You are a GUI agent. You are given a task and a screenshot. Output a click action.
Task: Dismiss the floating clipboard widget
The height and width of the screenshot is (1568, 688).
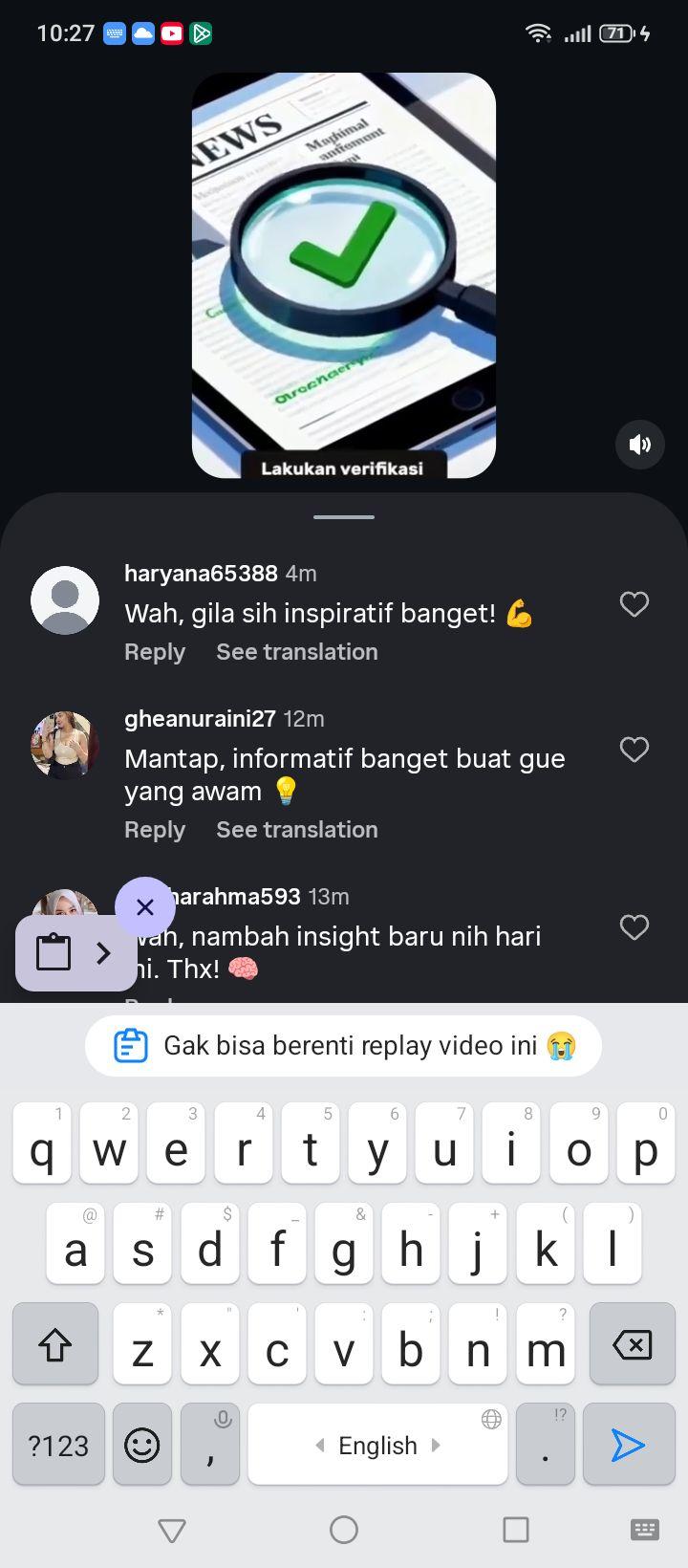coord(145,906)
